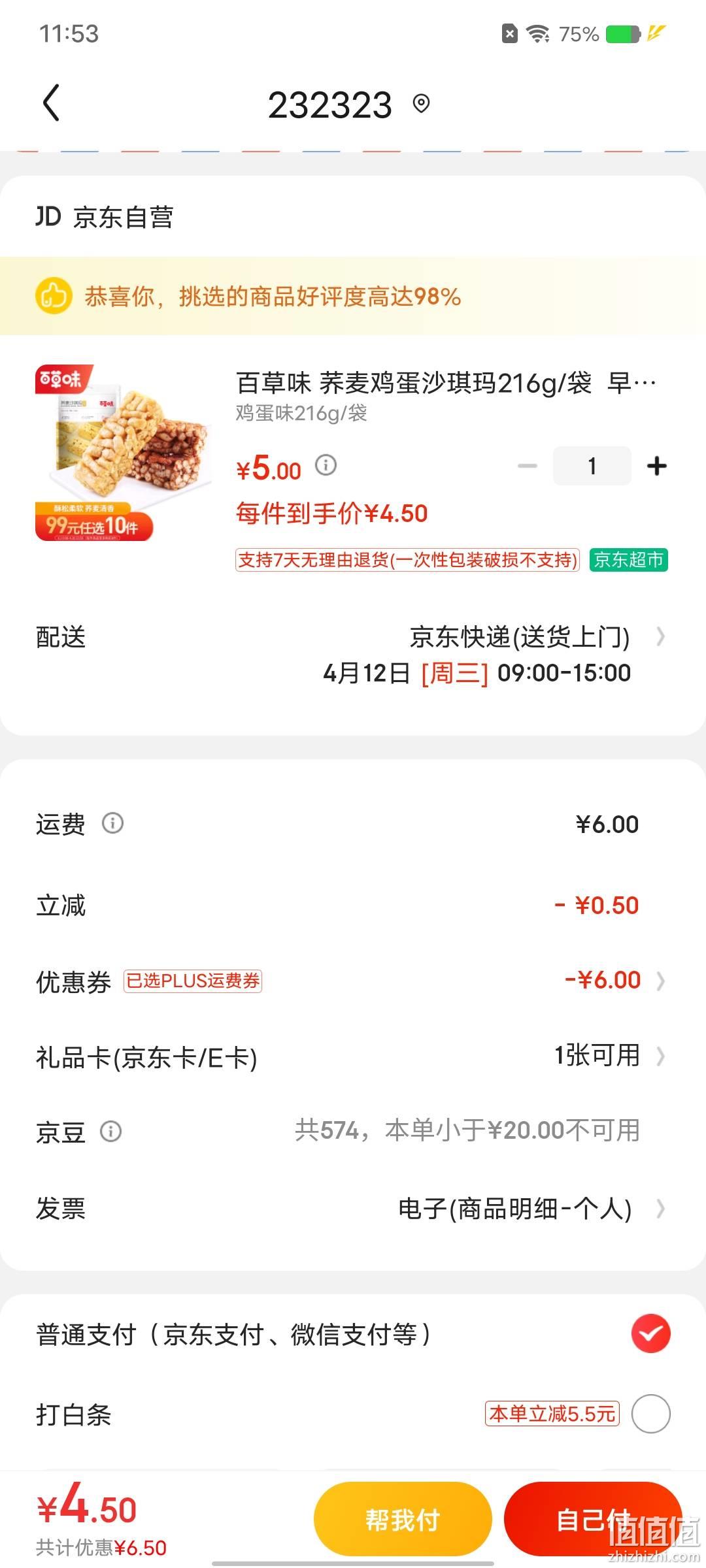
Task: Increase item quantity with plus button
Action: [656, 466]
